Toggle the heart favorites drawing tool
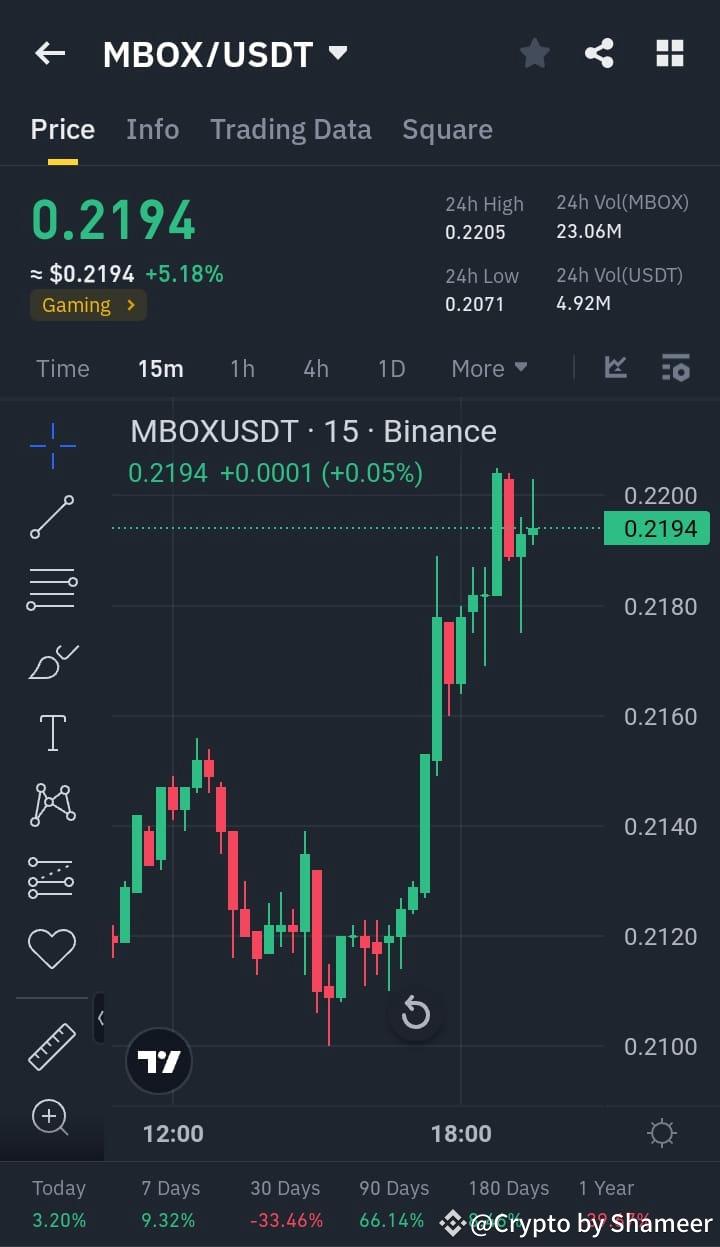Screen dimensions: 720x1247 (51, 948)
